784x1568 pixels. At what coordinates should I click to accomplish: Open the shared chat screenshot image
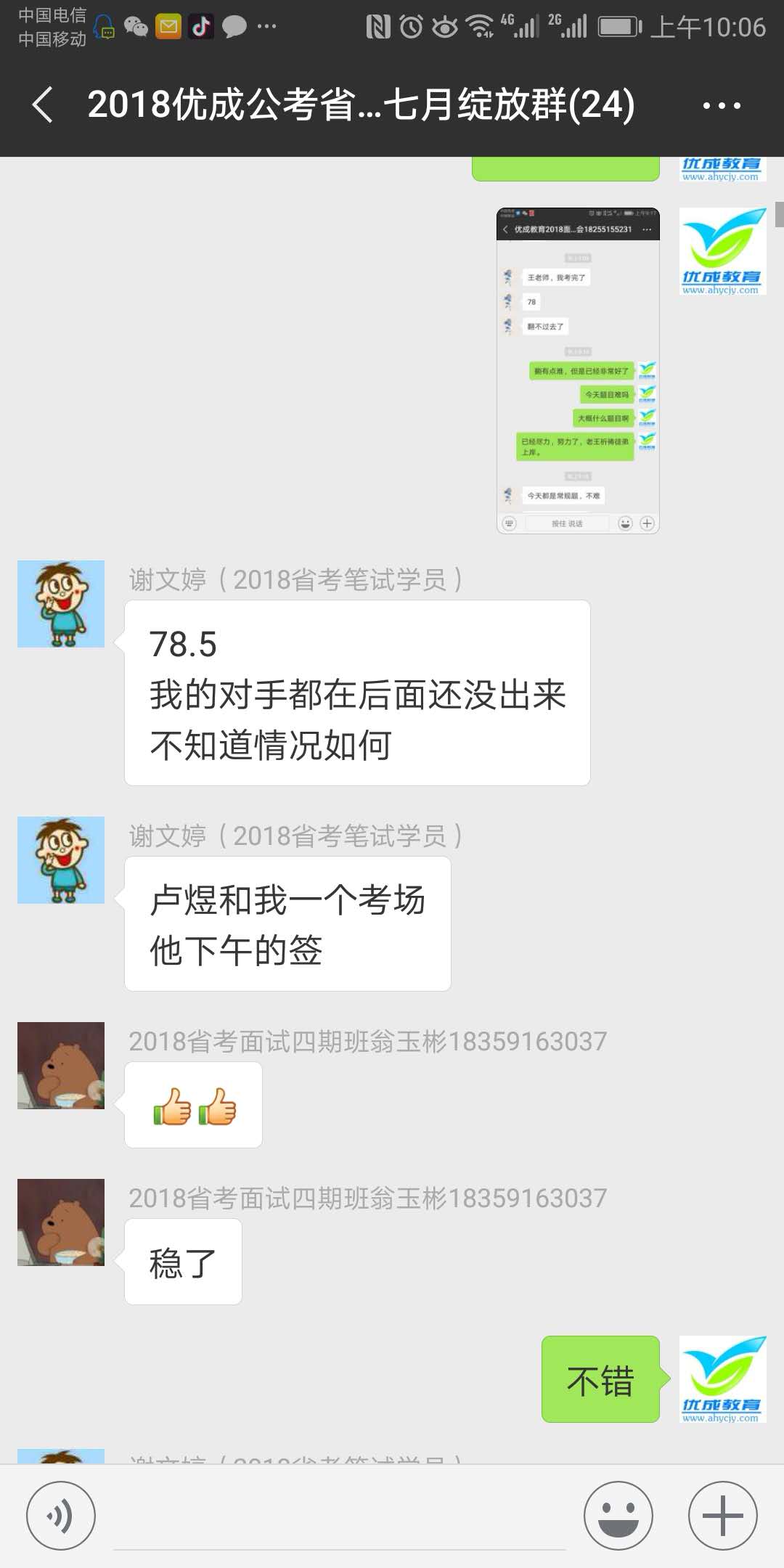pos(578,371)
